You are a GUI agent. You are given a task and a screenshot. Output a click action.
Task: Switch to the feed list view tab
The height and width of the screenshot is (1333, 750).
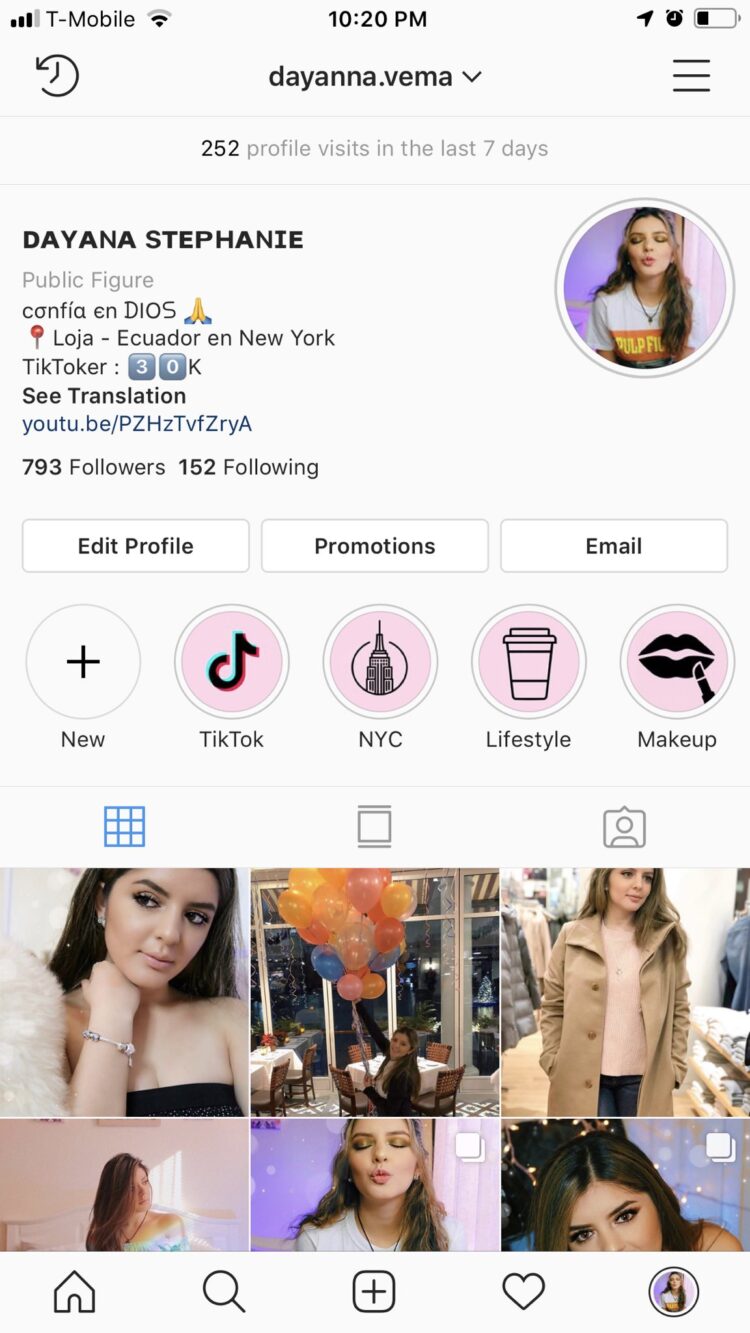click(x=375, y=827)
